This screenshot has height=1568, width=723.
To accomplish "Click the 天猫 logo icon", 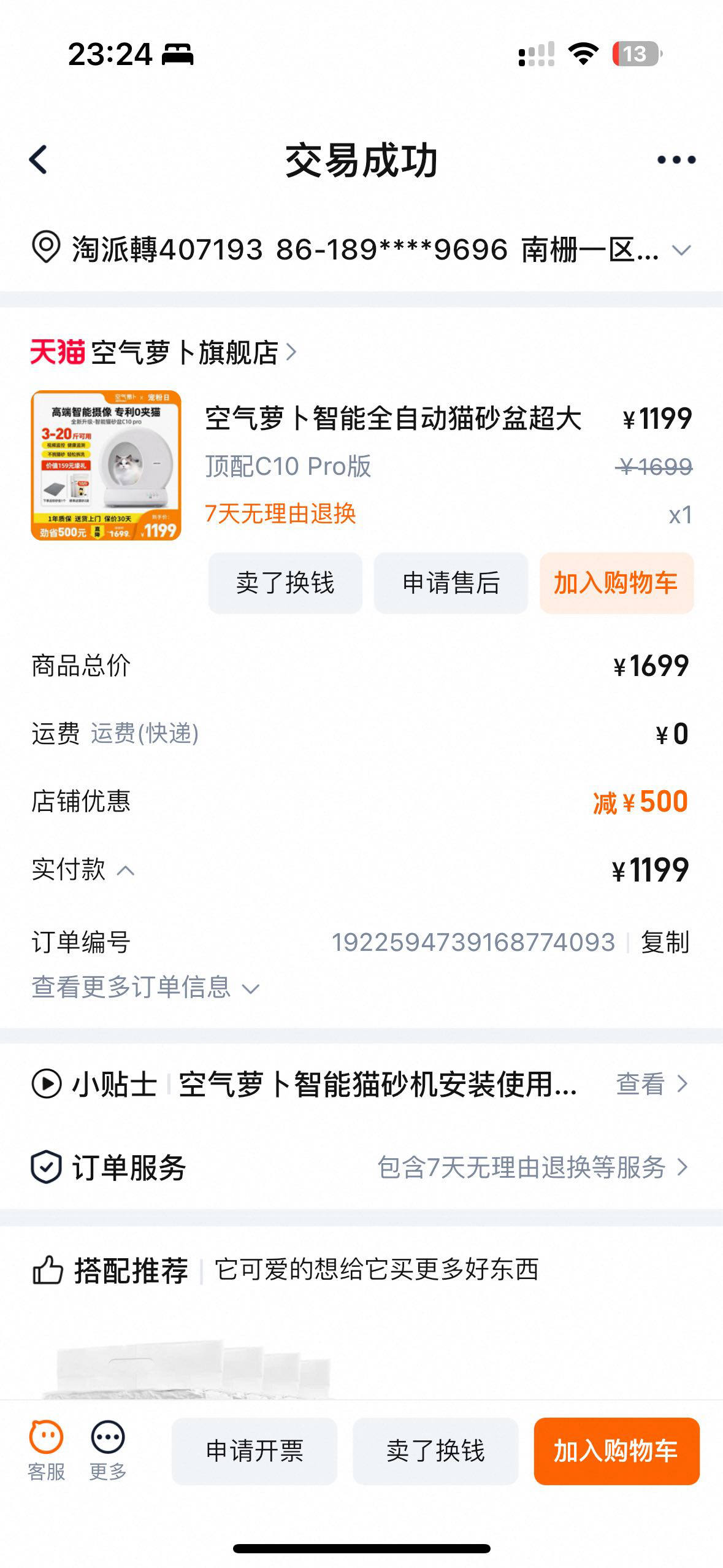I will (57, 352).
